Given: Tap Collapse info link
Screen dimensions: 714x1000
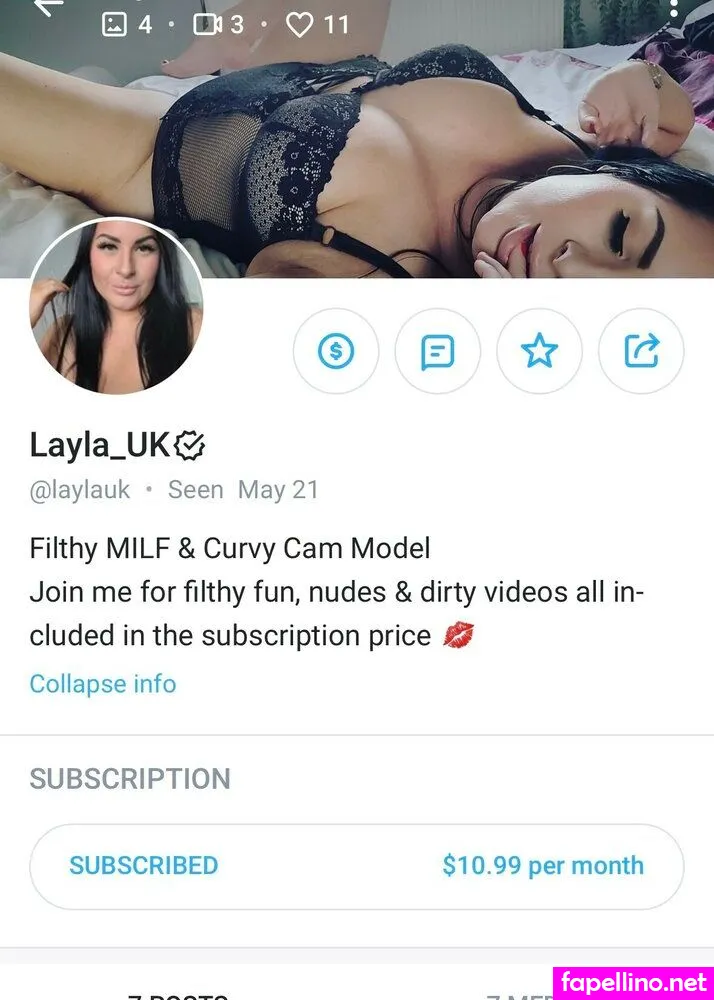Looking at the screenshot, I should (103, 684).
